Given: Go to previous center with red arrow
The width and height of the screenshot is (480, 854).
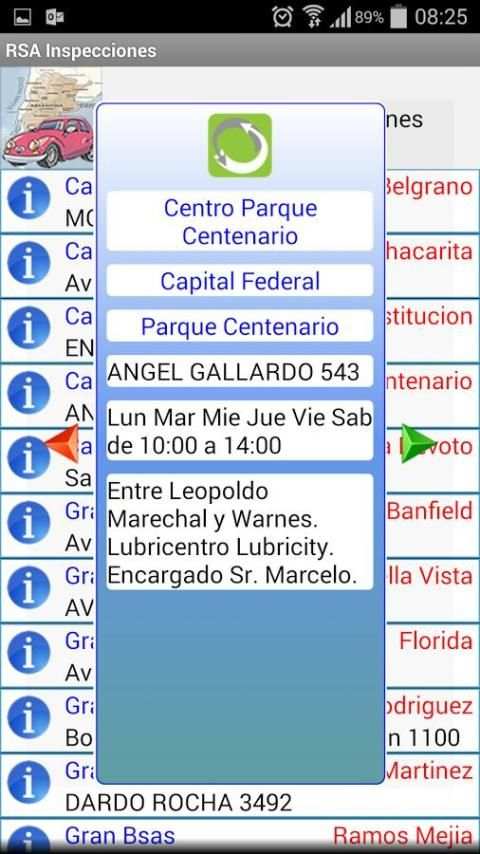Looking at the screenshot, I should click(63, 444).
